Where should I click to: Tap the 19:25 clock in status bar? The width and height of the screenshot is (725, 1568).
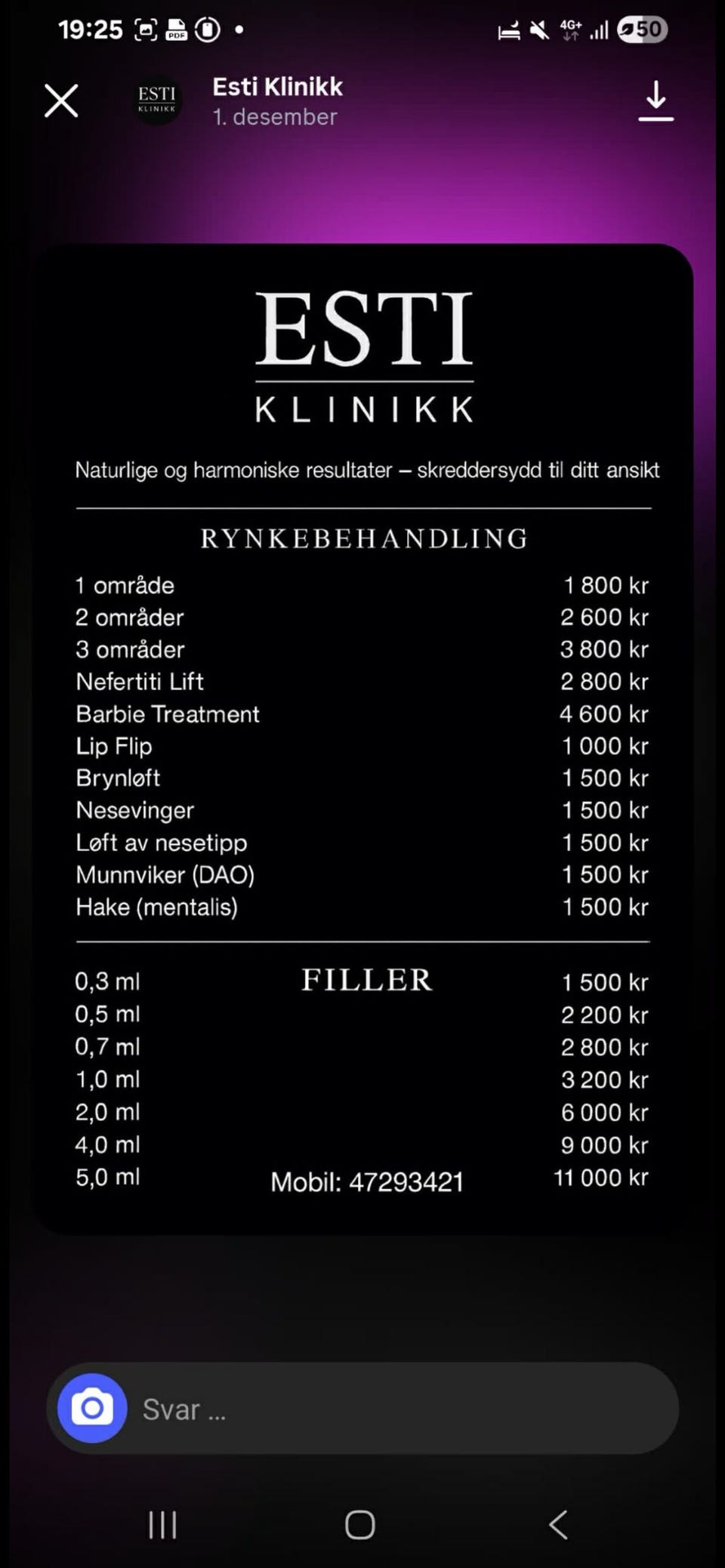click(x=91, y=29)
